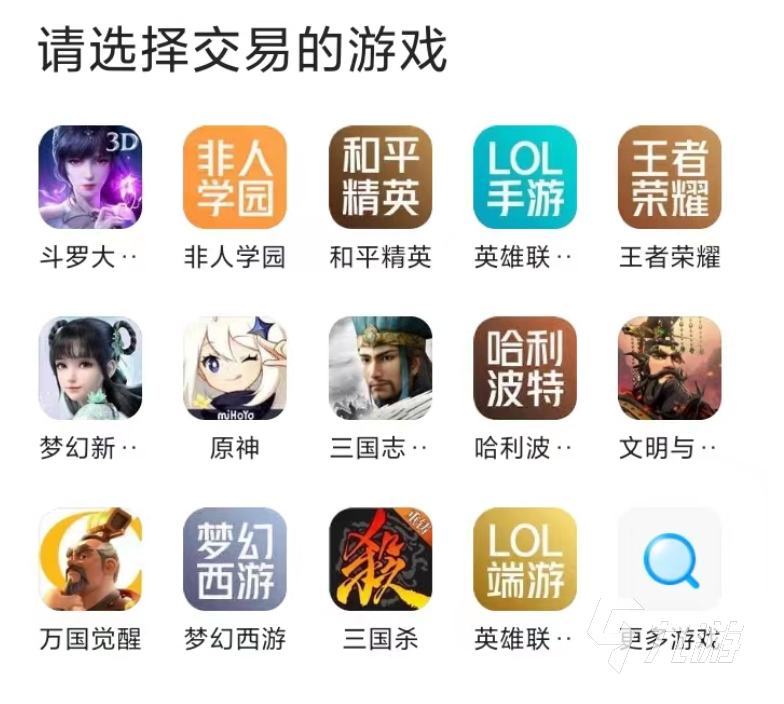Open the 梦幻新诛仙 game tile
This screenshot has height=704, width=784.
pos(90,368)
